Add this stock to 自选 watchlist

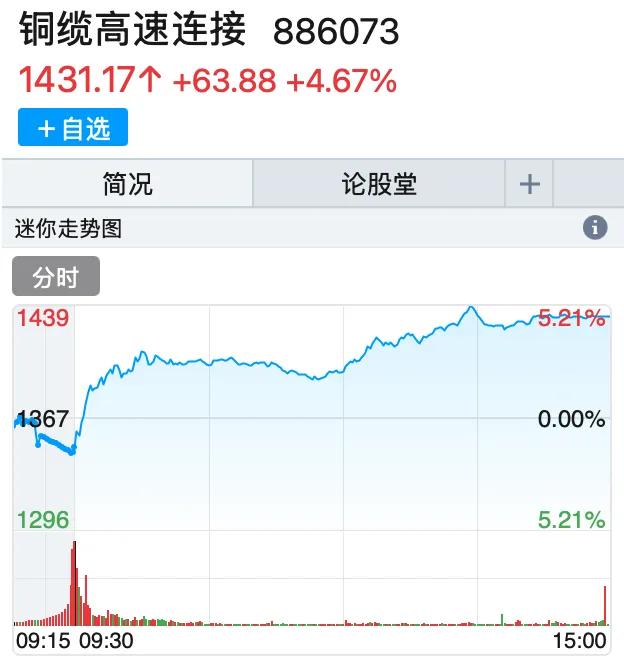(73, 128)
